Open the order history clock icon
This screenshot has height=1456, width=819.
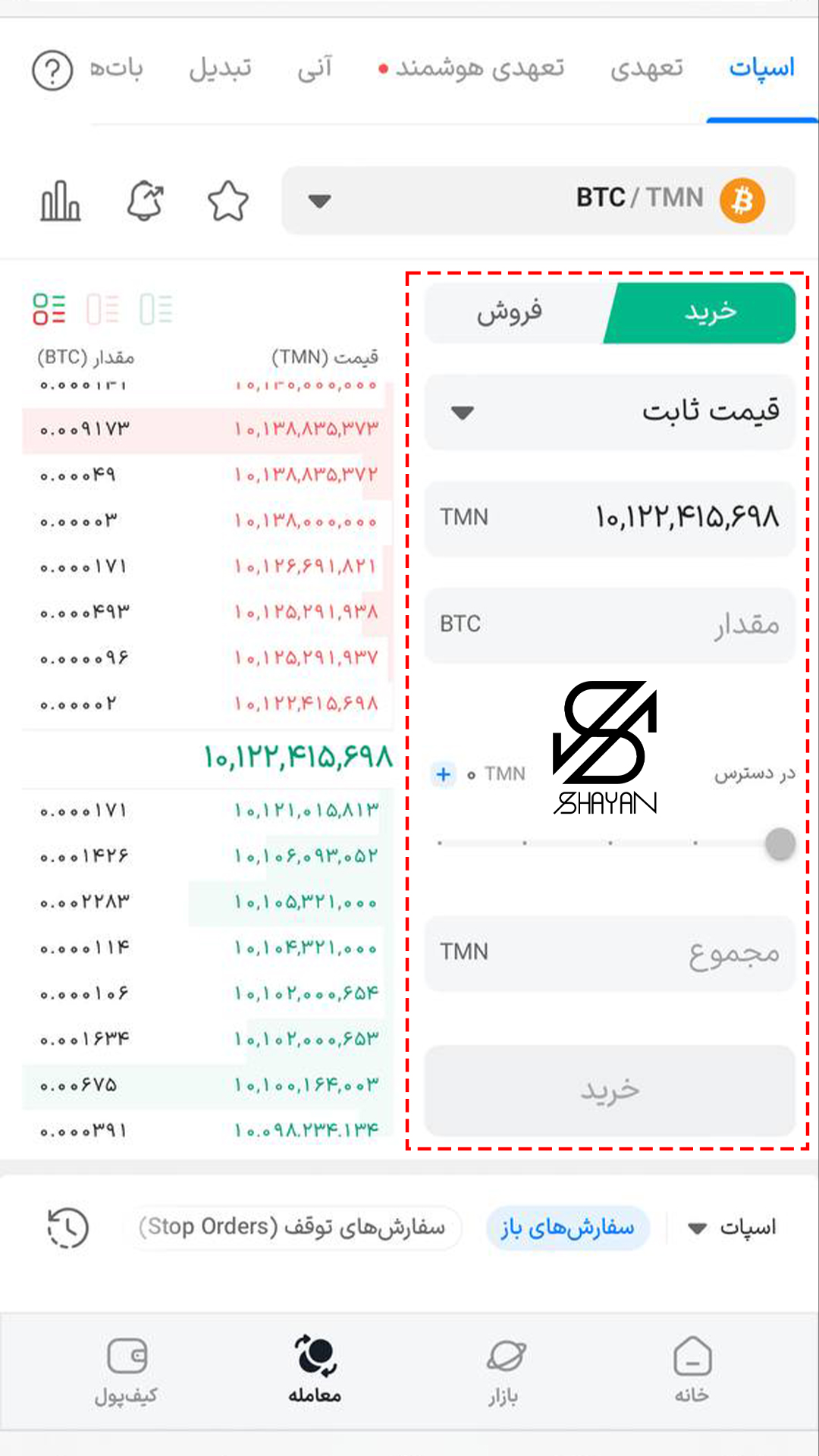68,1227
